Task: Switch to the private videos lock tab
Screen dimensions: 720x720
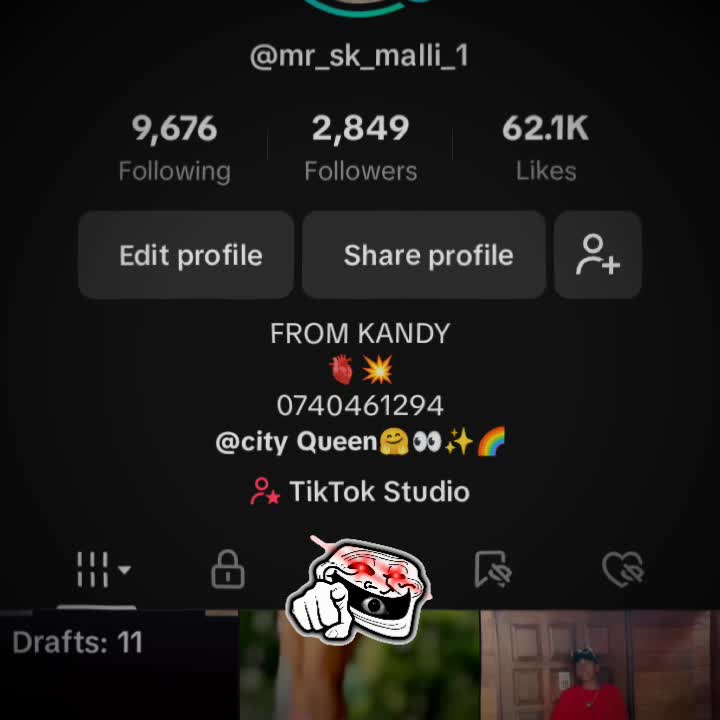Action: point(228,569)
